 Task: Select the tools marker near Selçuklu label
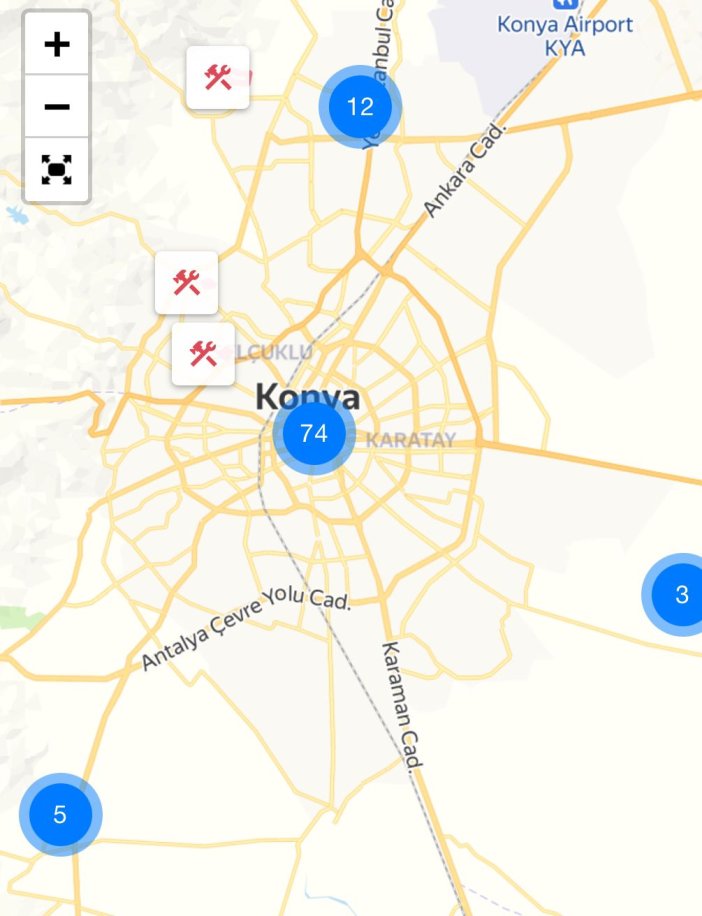click(203, 353)
